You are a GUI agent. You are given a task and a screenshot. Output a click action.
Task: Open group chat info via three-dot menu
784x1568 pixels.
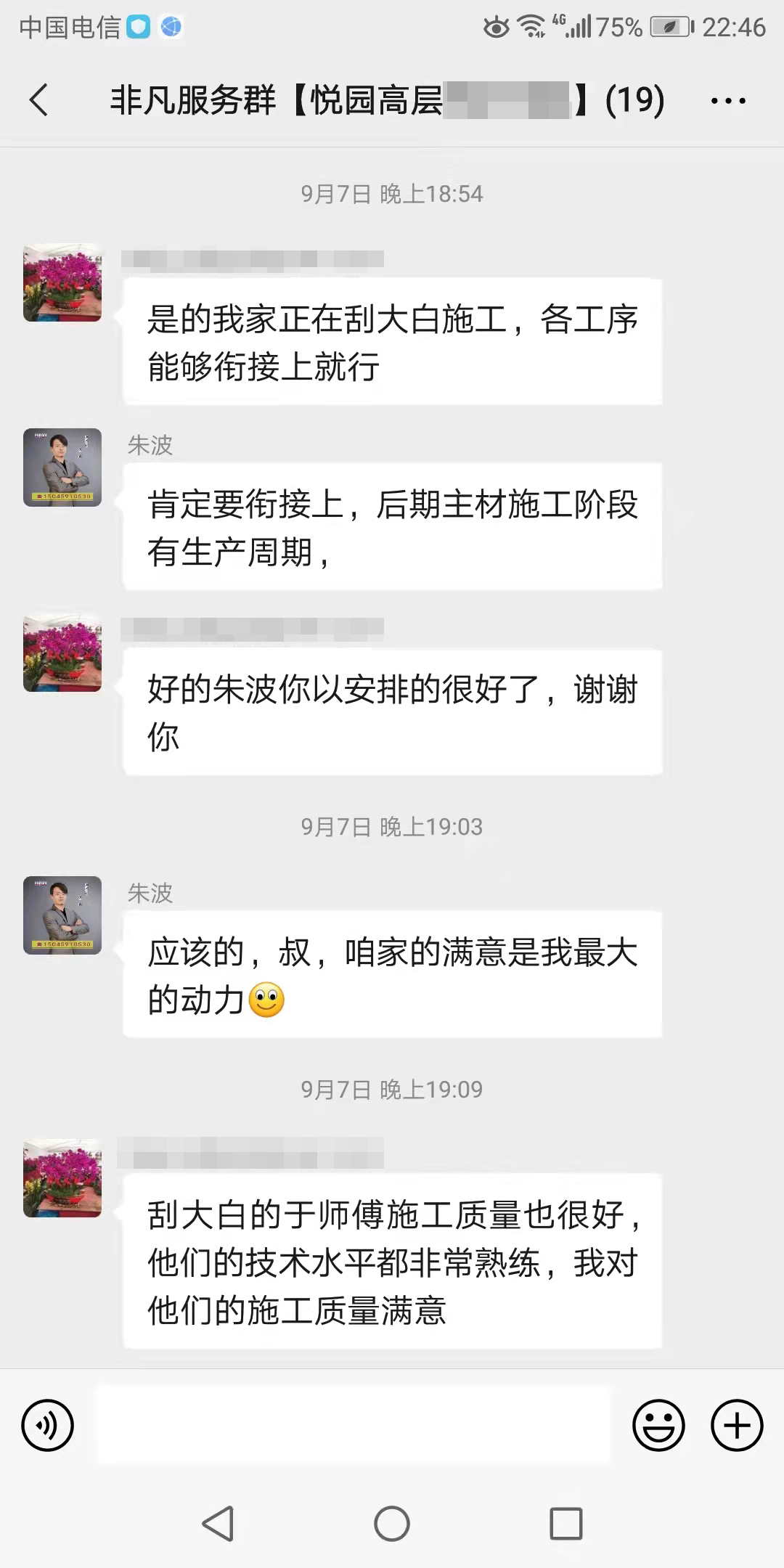(x=727, y=101)
